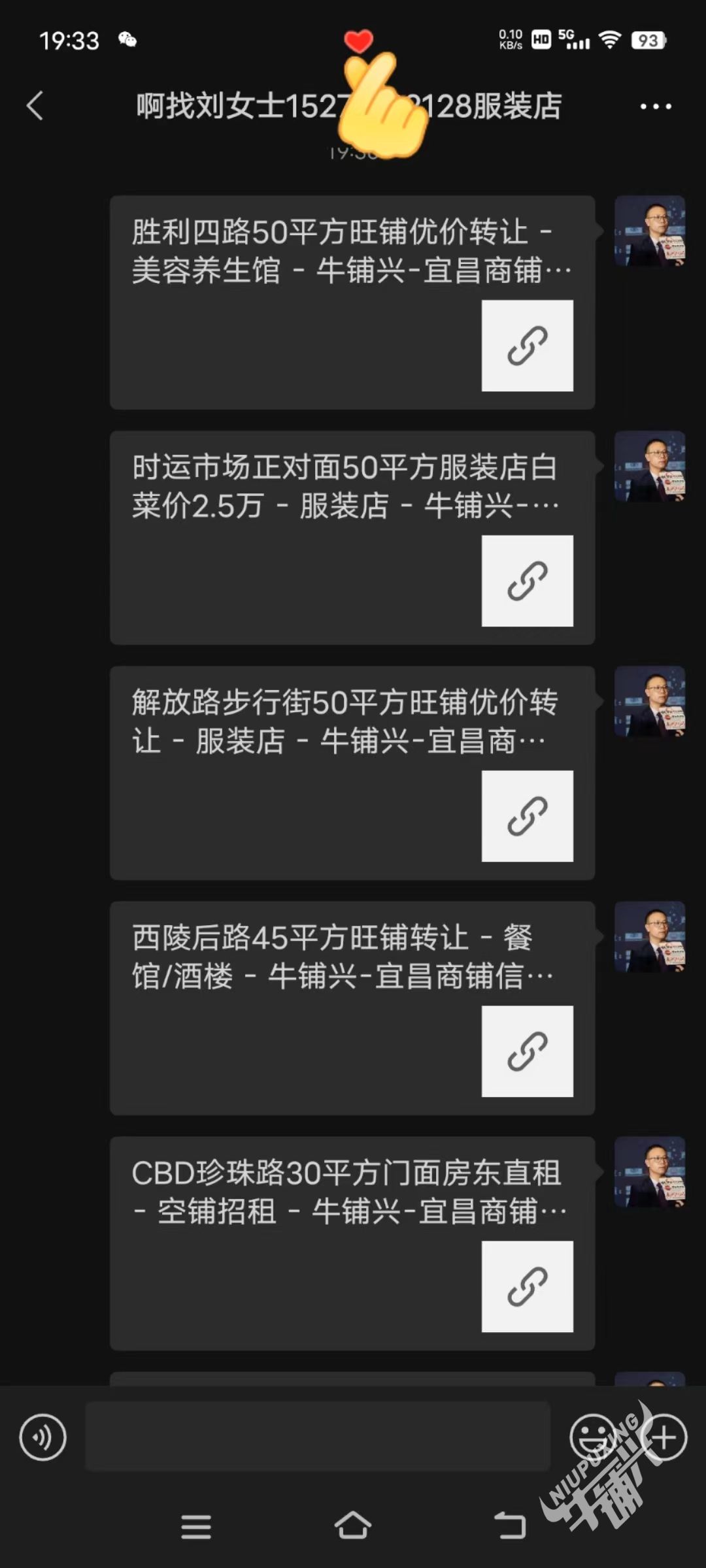Viewport: 706px width, 1568px height.
Task: Open the chat's three-dot menu
Action: [x=655, y=106]
